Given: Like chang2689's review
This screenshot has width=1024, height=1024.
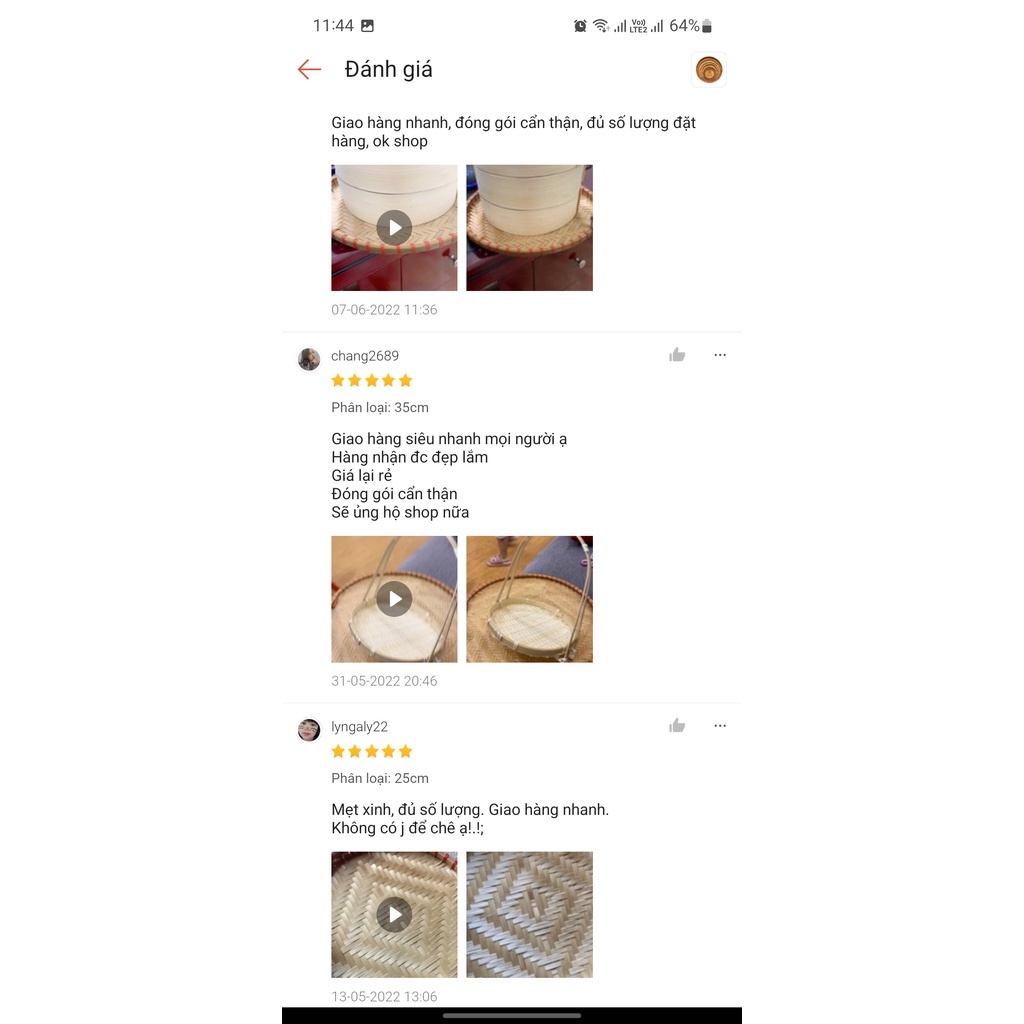Looking at the screenshot, I should click(677, 355).
